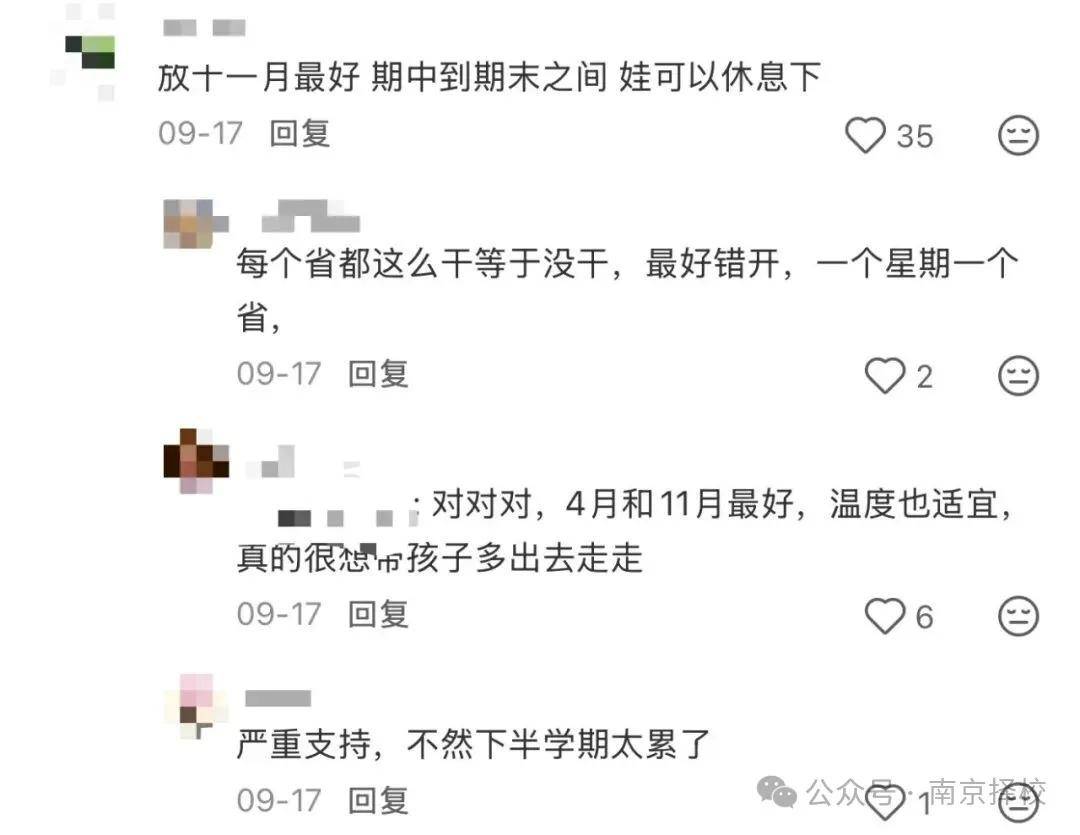Like the comment "4月和11月最好"
The image size is (1080, 835).
tap(884, 616)
